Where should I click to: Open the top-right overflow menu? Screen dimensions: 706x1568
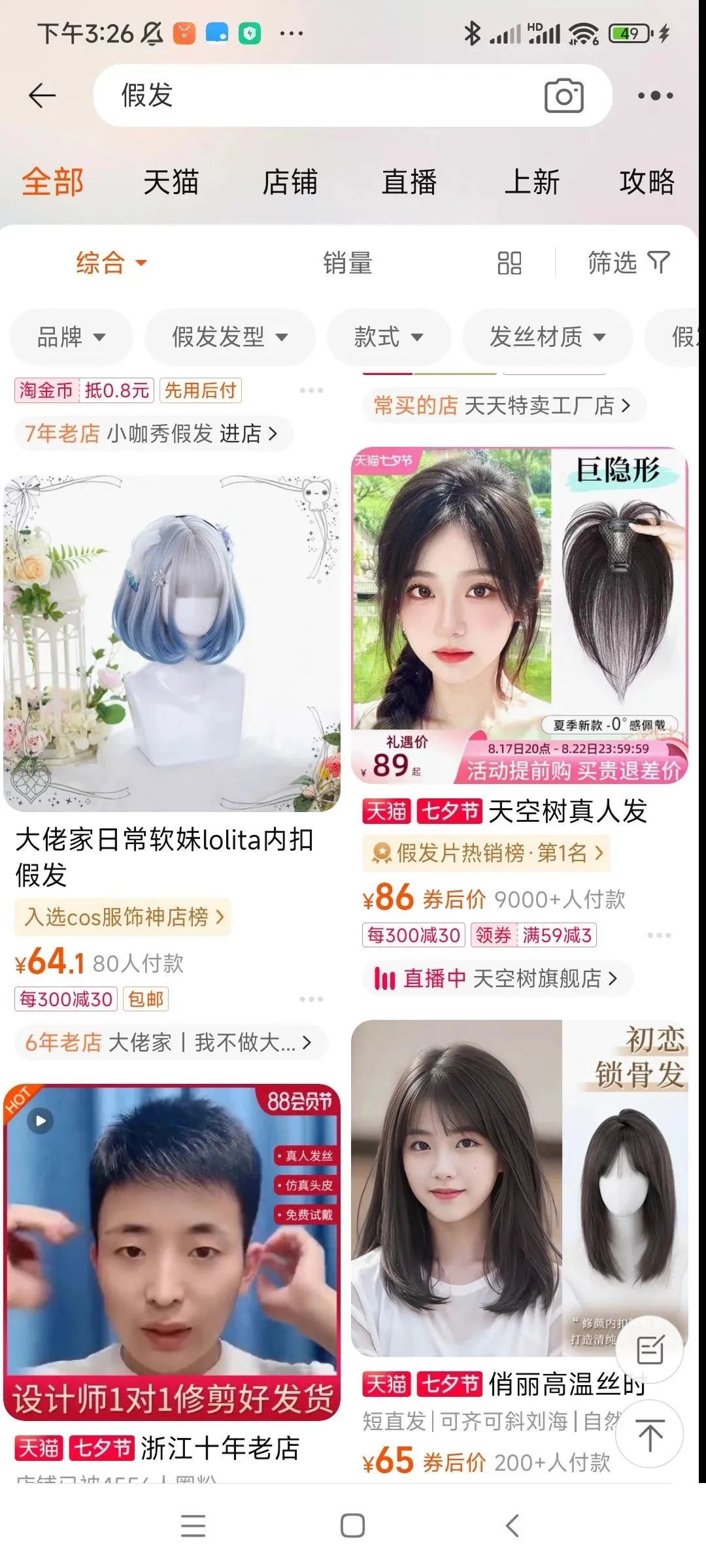click(655, 95)
